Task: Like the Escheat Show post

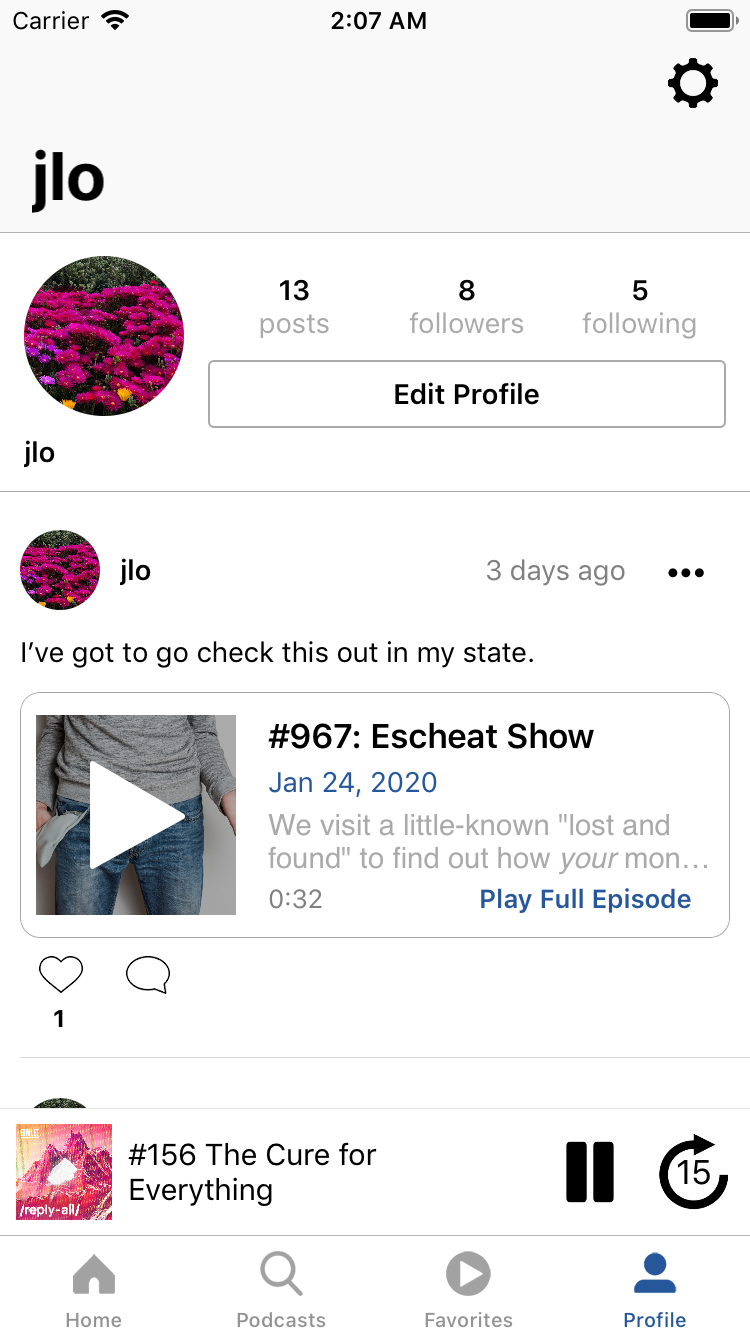Action: click(60, 974)
